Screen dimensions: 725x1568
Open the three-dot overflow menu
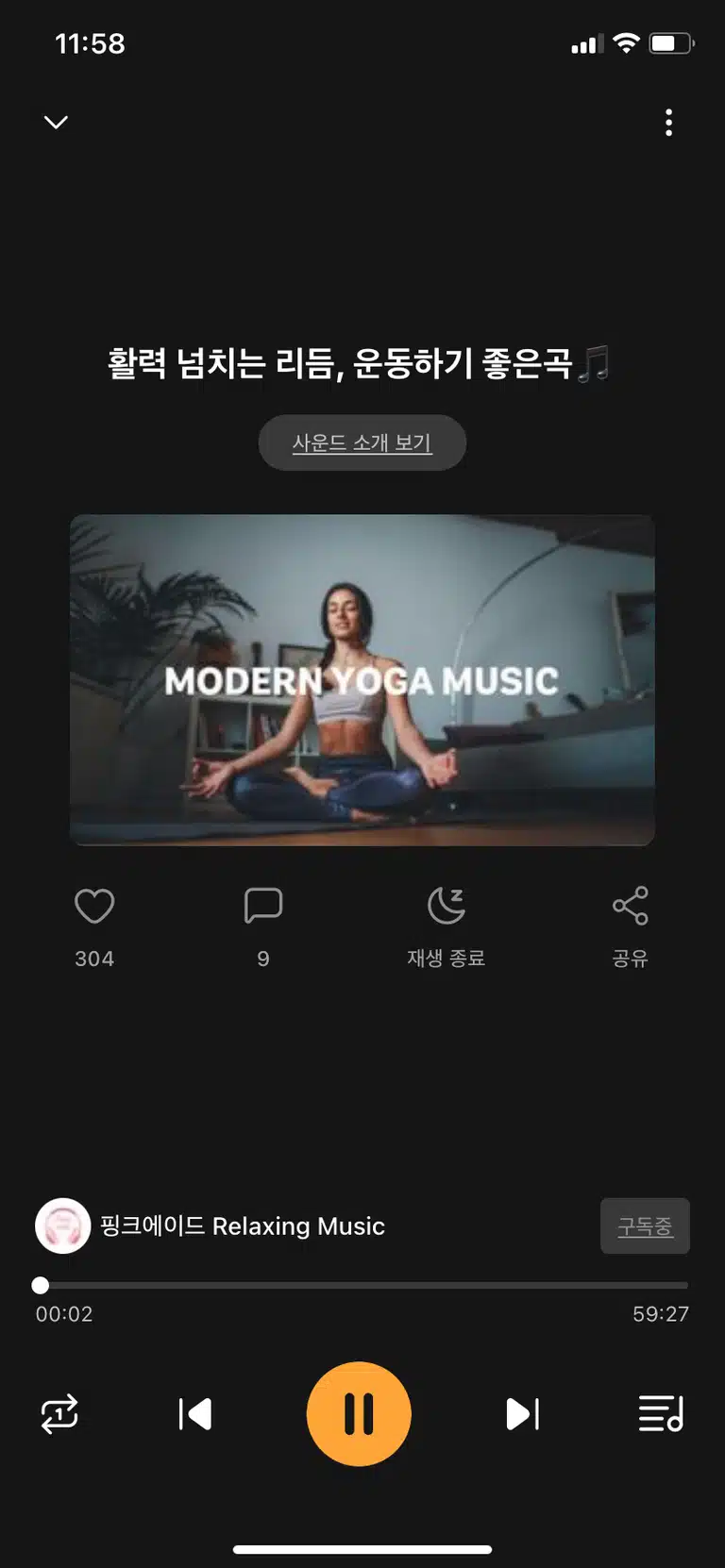coord(668,123)
